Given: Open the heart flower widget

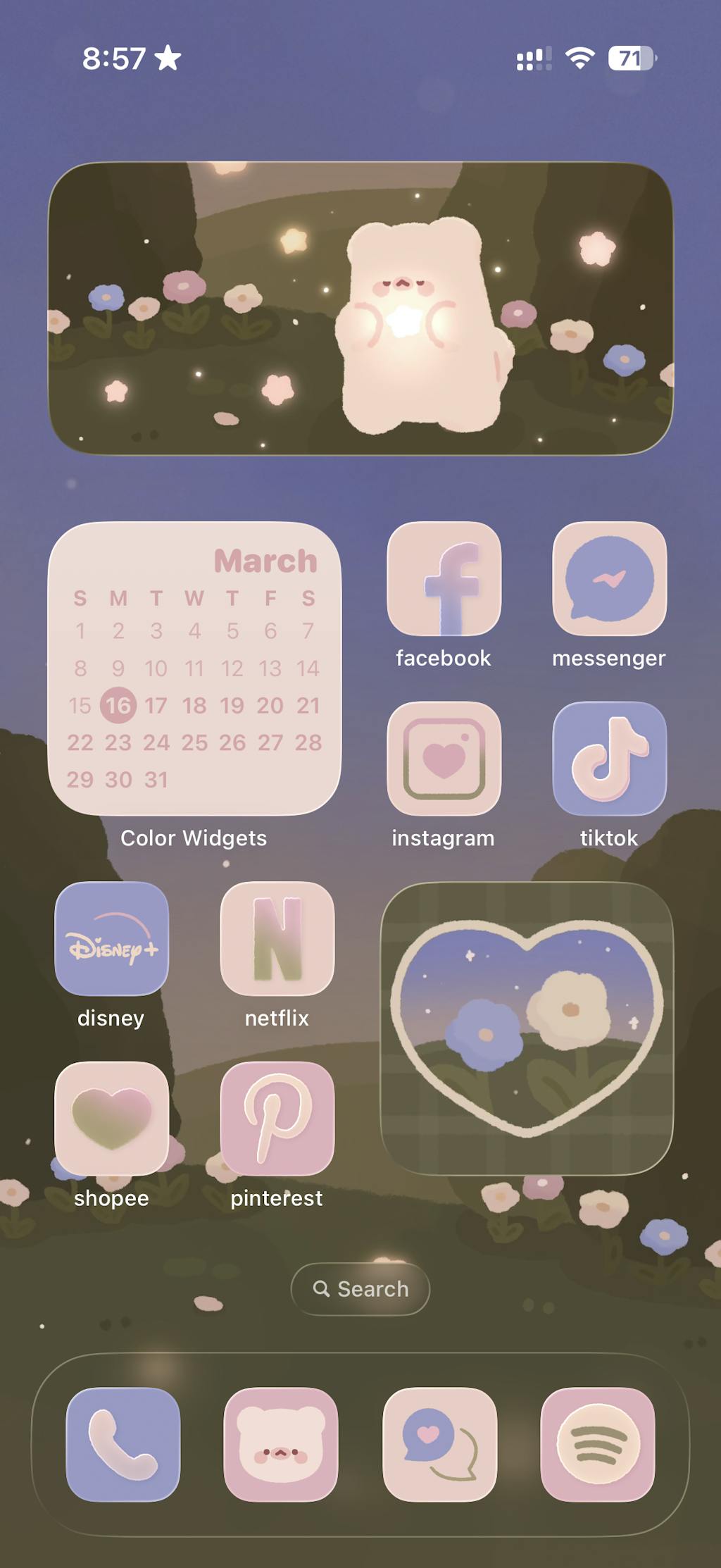Looking at the screenshot, I should coord(527,1028).
